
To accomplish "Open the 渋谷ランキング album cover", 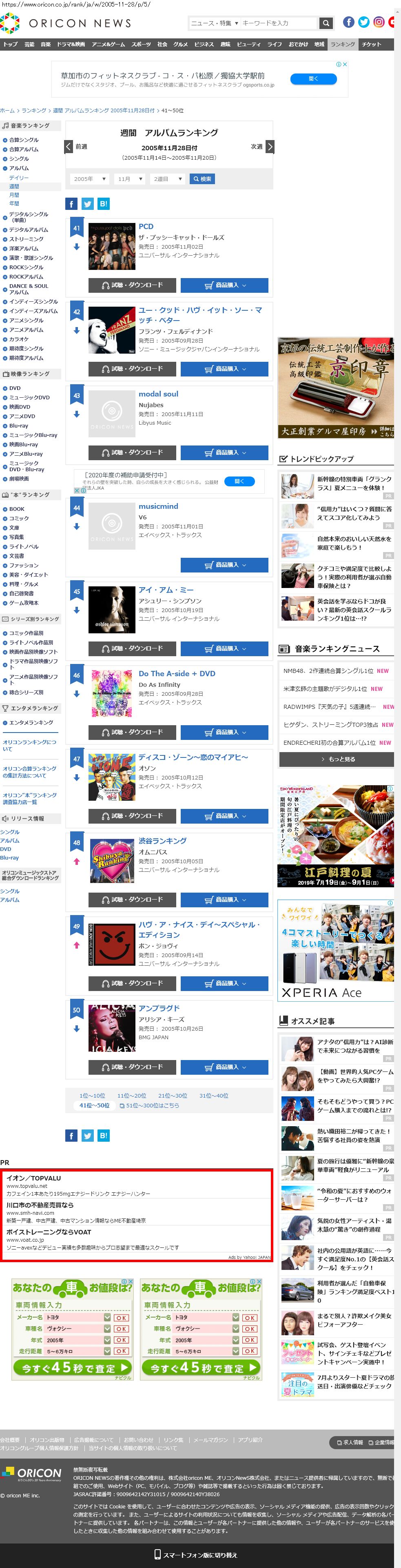I will (111, 861).
